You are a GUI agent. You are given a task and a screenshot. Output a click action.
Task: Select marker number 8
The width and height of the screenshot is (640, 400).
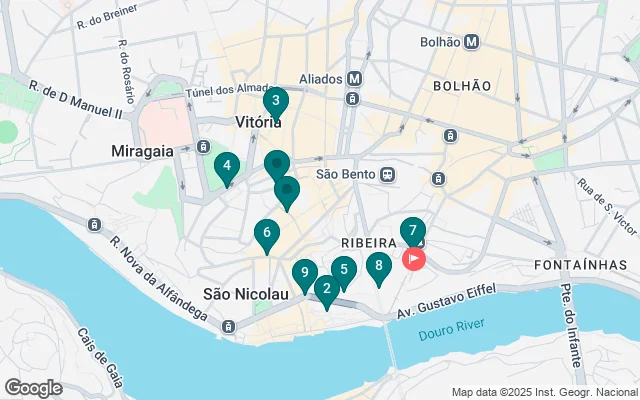378,266
